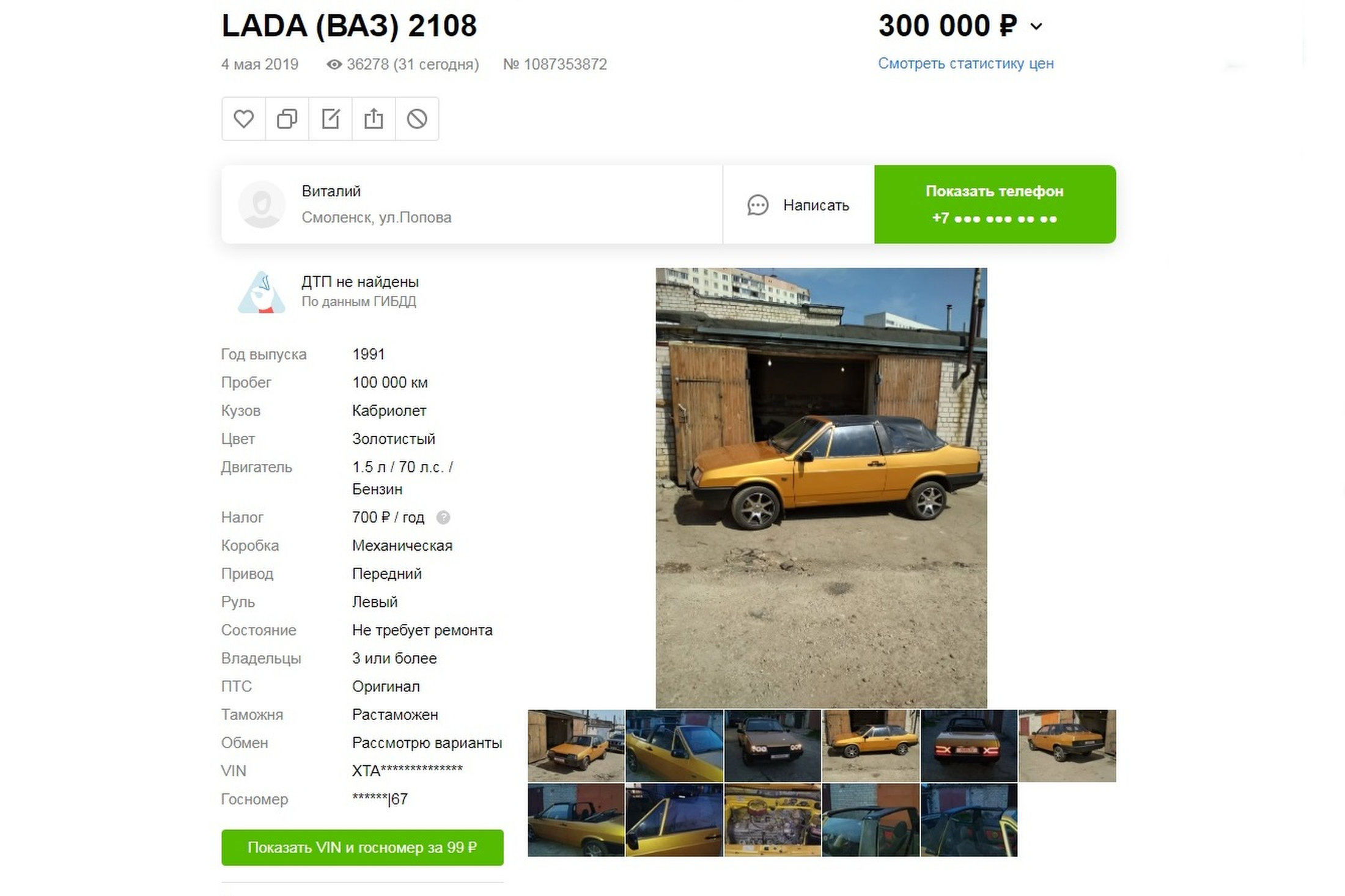Reveal seller phone with Показать телефон
This screenshot has height=896, width=1345.
click(x=995, y=205)
